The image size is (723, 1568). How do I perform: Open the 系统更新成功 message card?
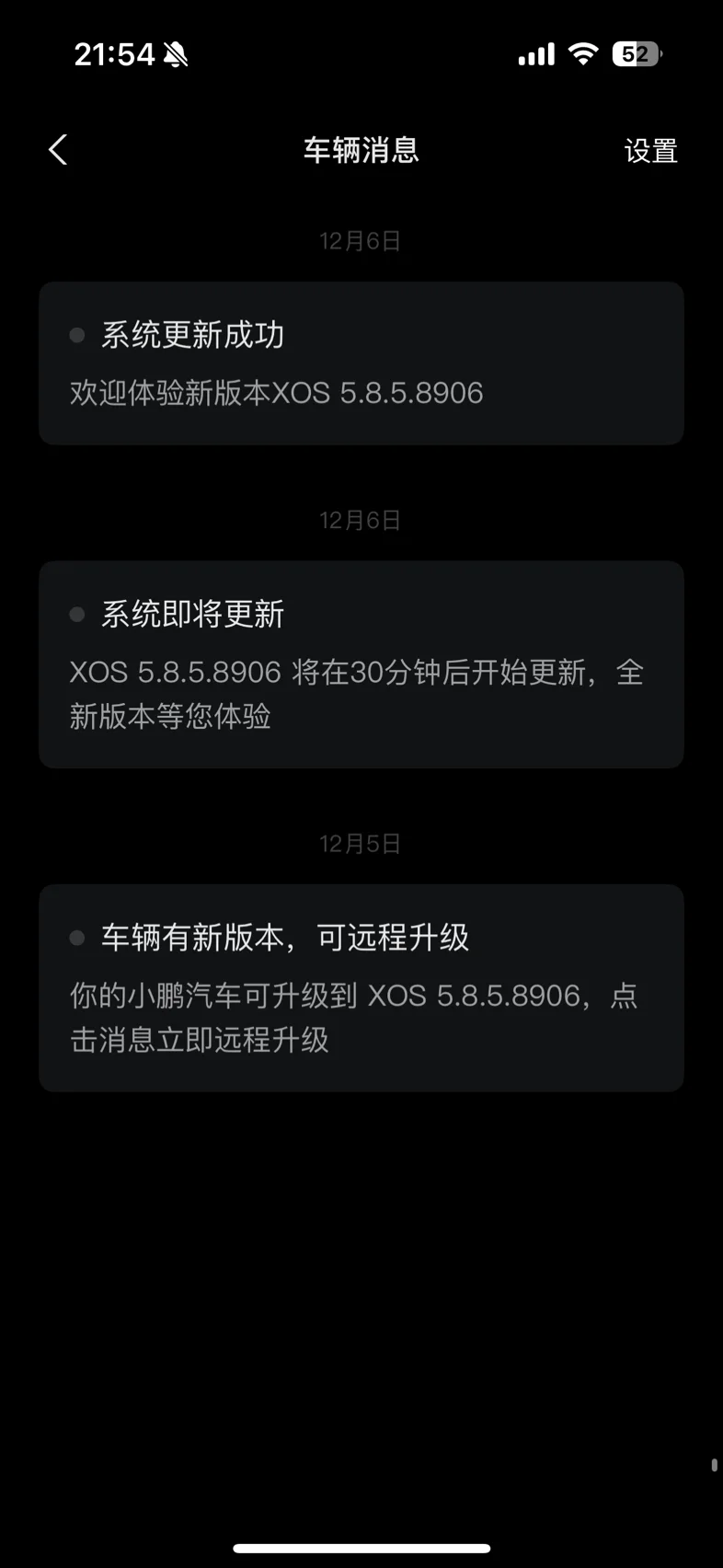[x=361, y=363]
